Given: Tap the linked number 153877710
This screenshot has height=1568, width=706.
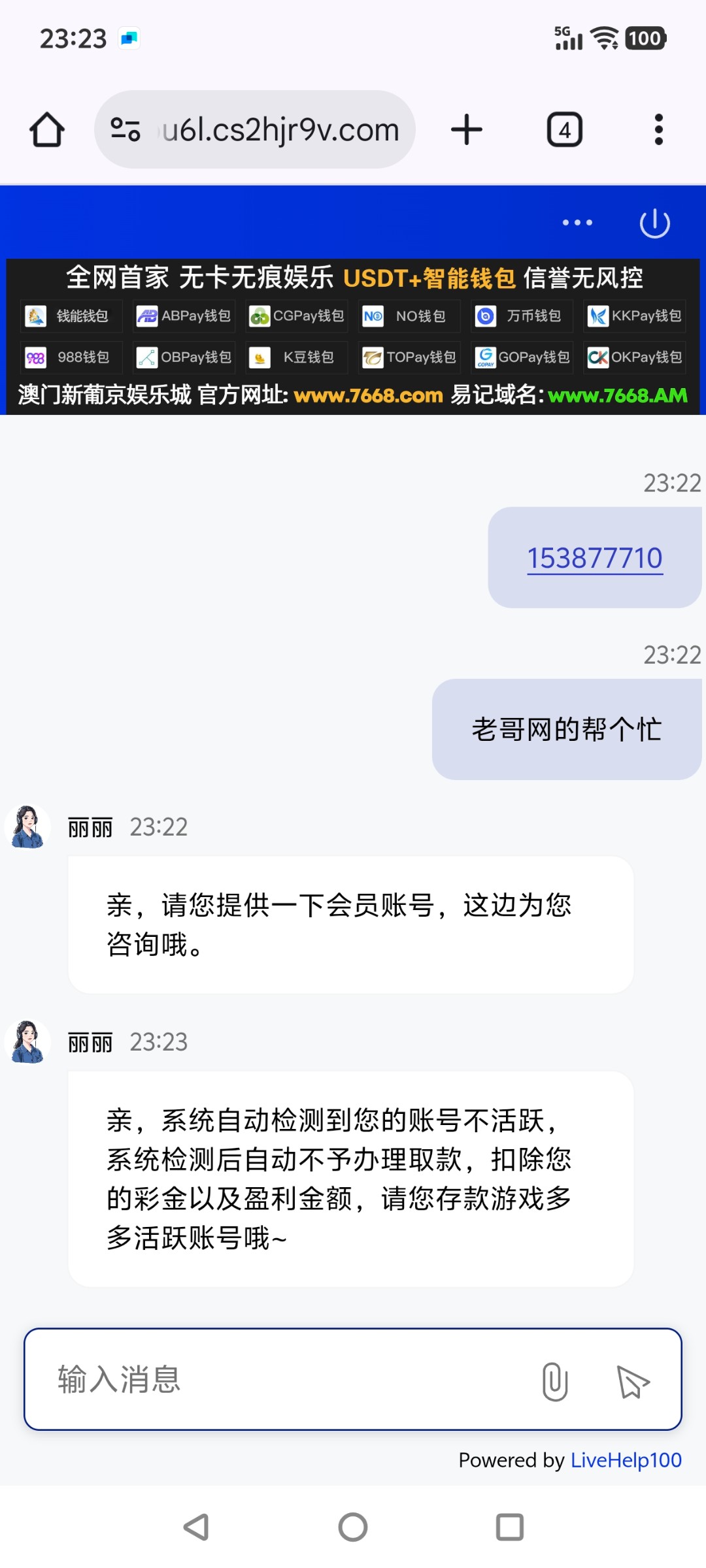Looking at the screenshot, I should (x=595, y=559).
